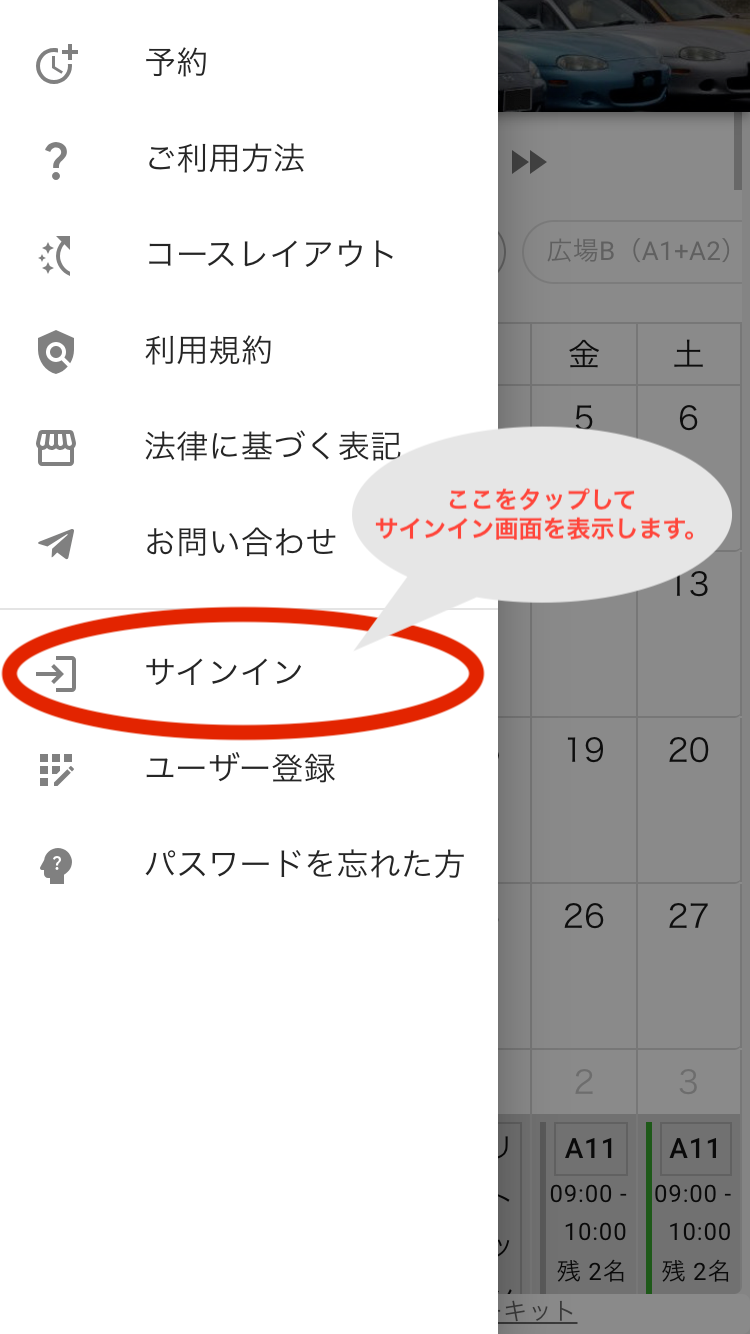Tap the fast-forward double arrow icon
Image resolution: width=750 pixels, height=1334 pixels.
(x=529, y=162)
